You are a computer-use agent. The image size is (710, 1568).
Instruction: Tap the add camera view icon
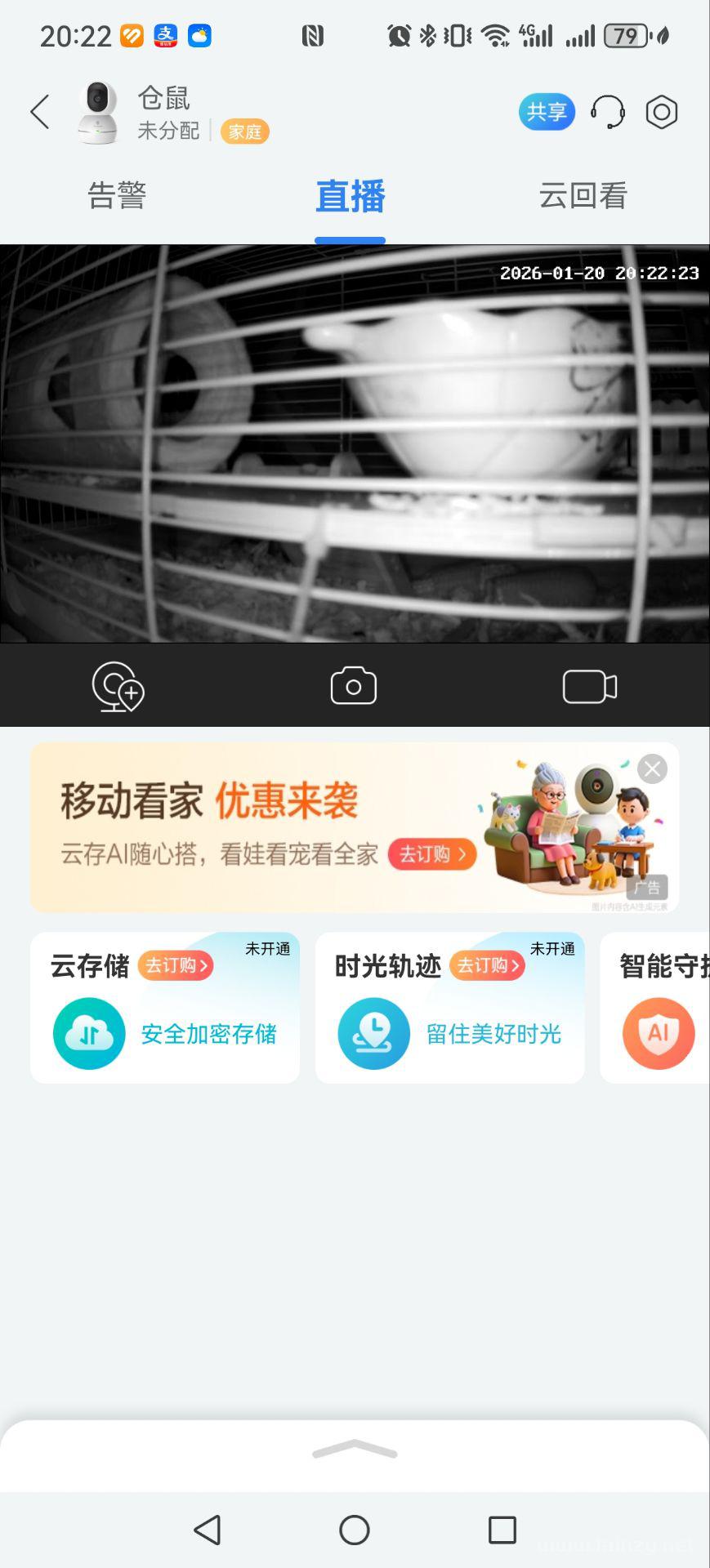click(118, 687)
